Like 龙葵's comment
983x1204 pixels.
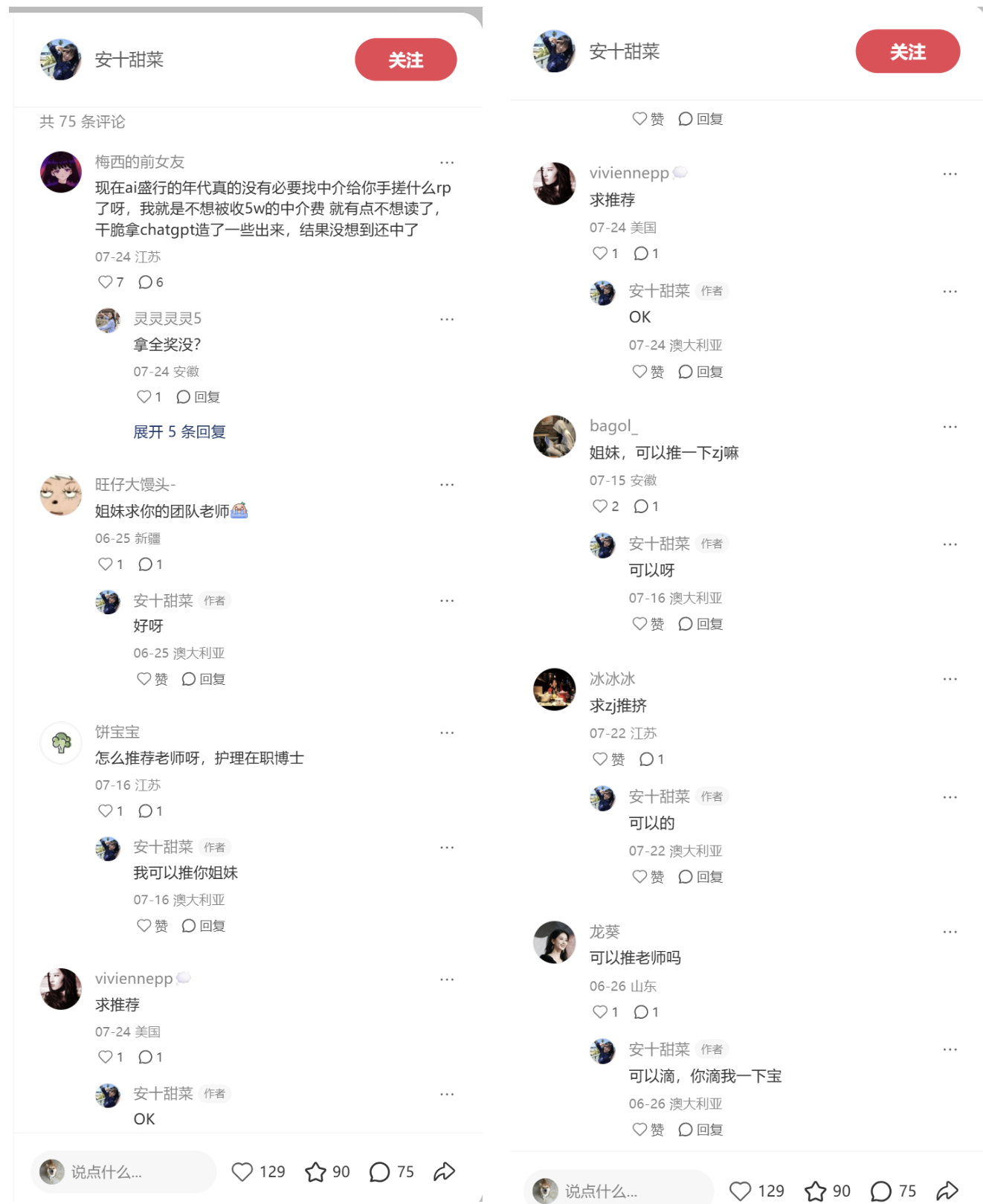(x=605, y=1011)
